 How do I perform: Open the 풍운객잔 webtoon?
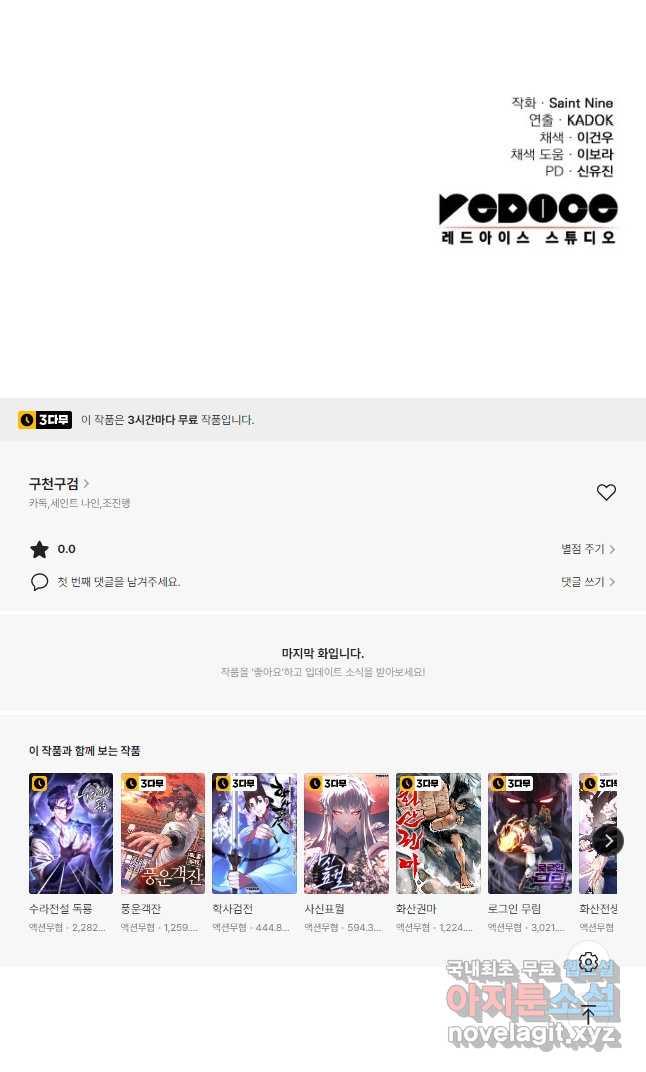[x=162, y=833]
